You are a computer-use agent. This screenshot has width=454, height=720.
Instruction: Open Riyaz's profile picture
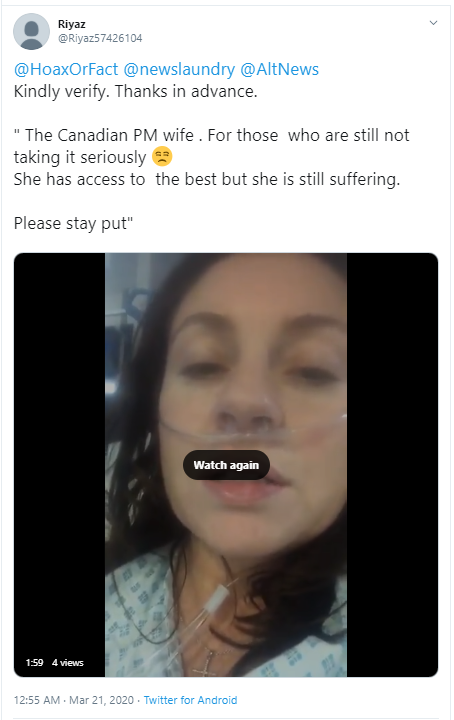[31, 31]
